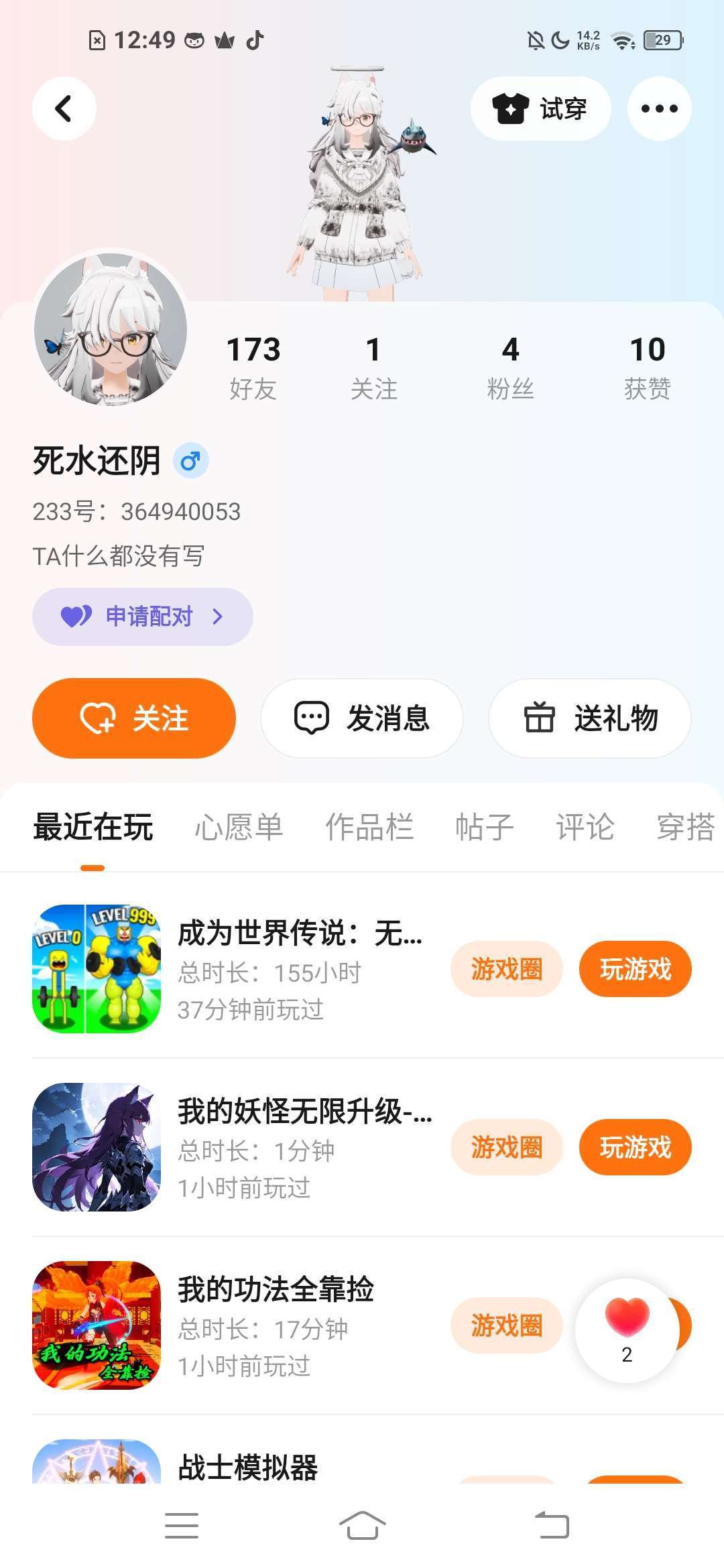Switch to the 心愿单 tab
Screen dimensions: 724x1568
click(x=239, y=827)
